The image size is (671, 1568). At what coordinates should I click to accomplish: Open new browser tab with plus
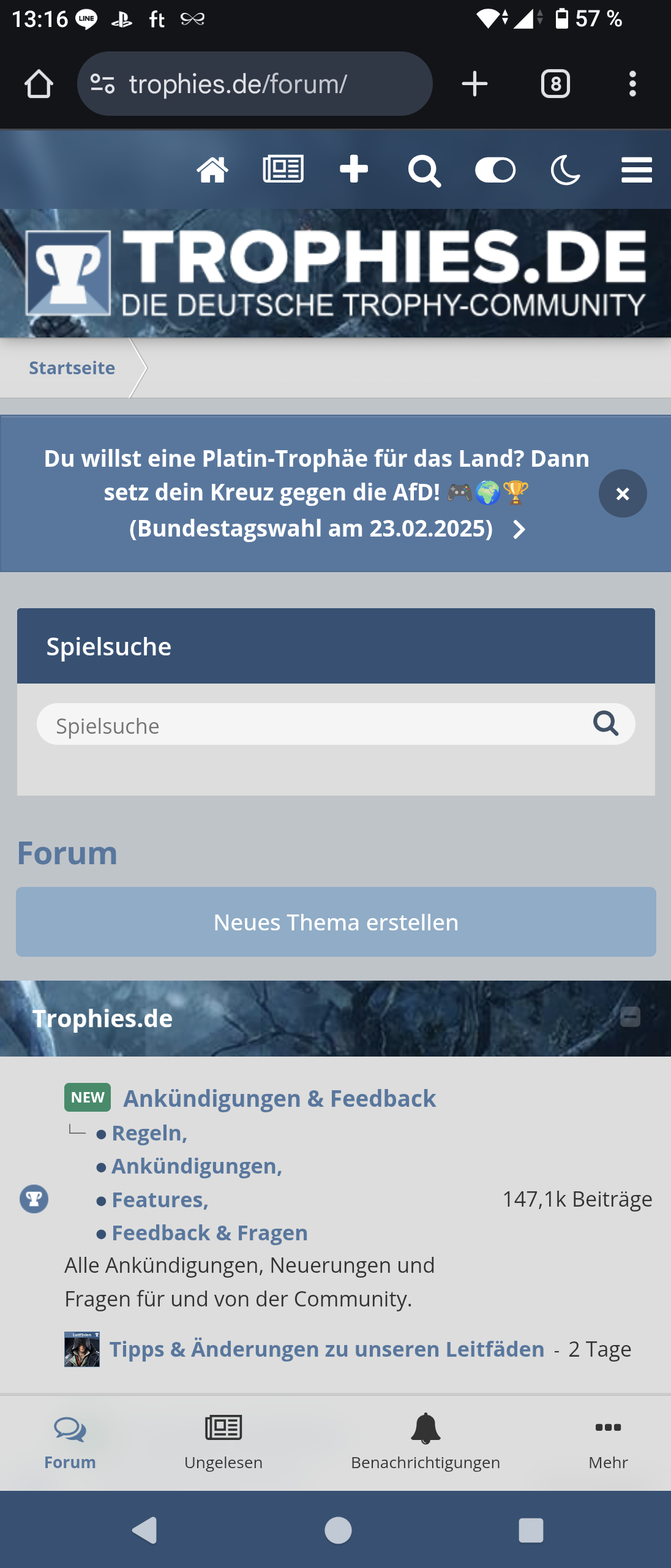pos(474,84)
